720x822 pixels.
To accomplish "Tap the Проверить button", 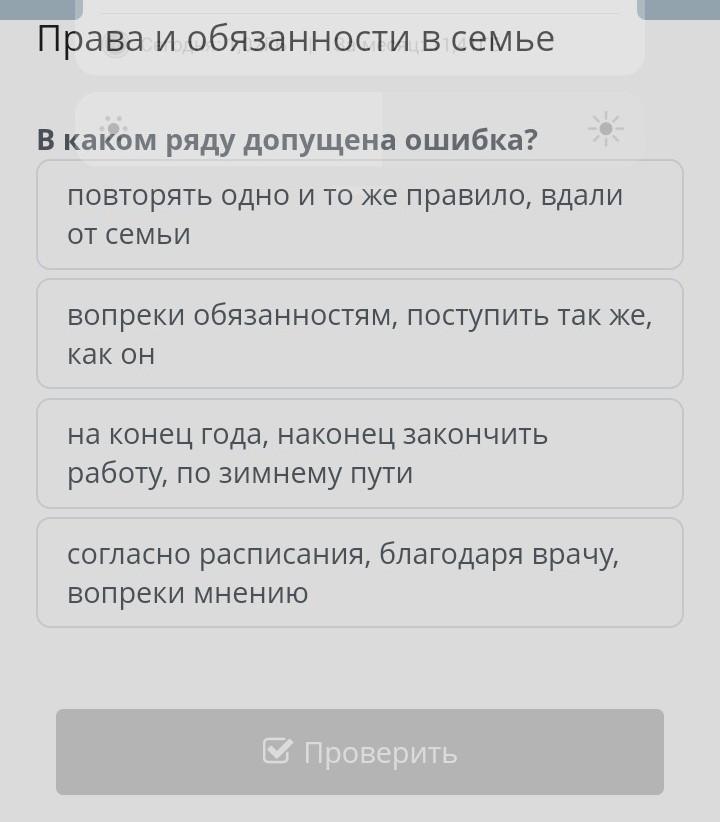I will coord(360,752).
